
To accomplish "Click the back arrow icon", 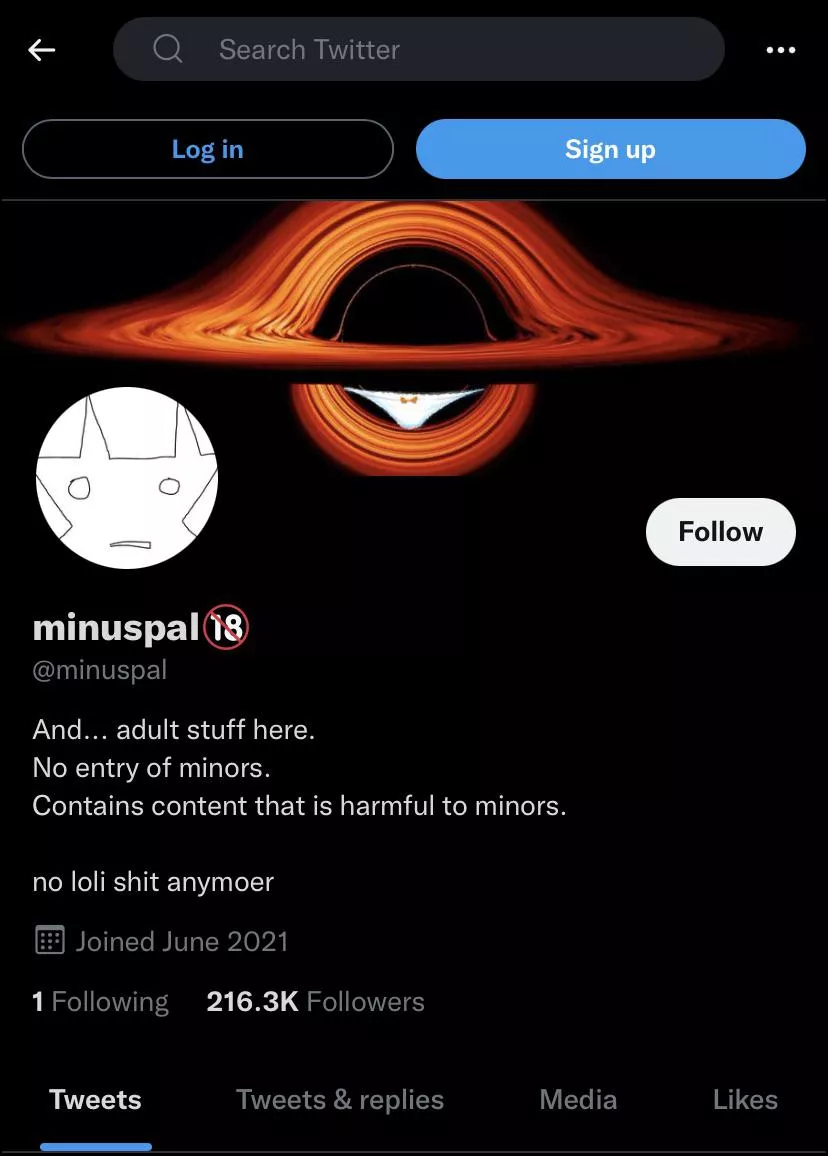I will tap(42, 49).
